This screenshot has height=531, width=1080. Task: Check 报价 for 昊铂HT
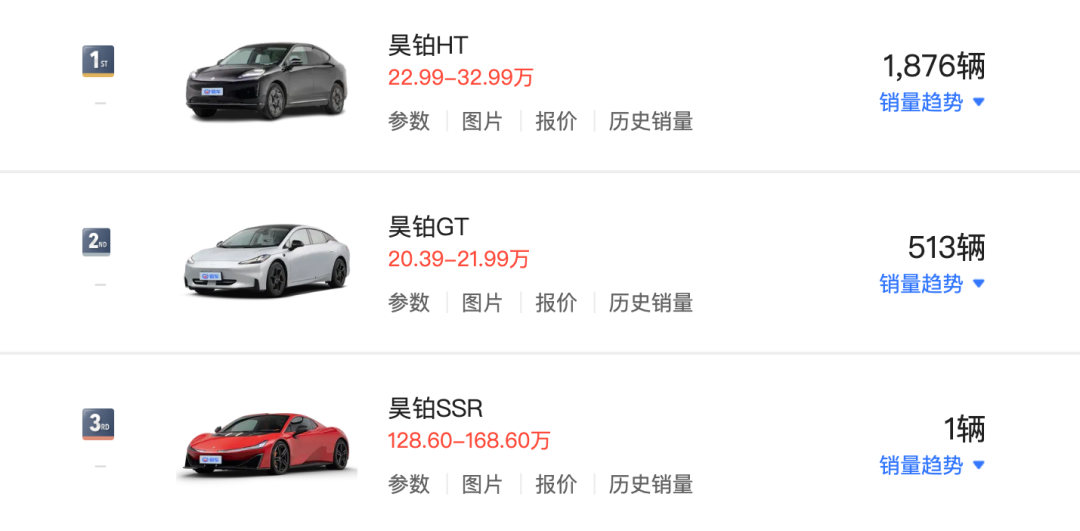[556, 121]
